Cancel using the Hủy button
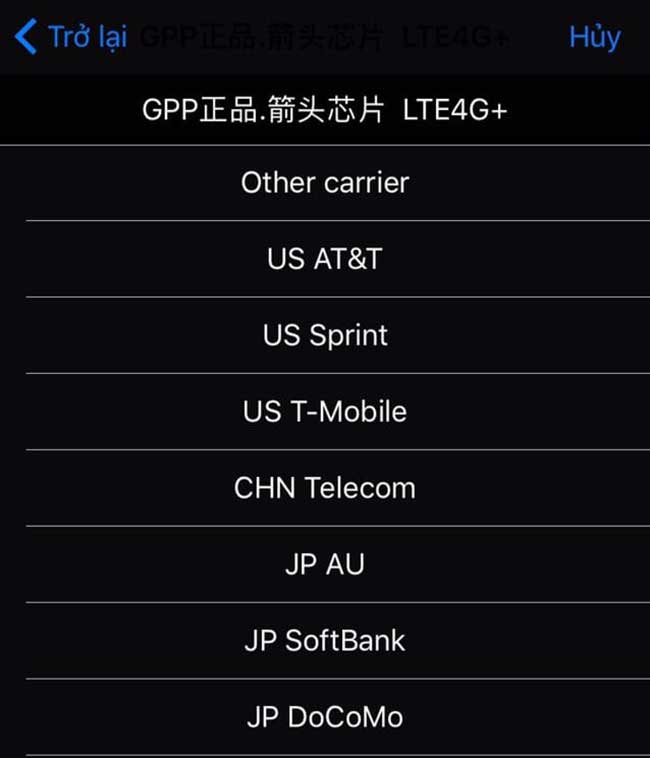 click(x=594, y=38)
